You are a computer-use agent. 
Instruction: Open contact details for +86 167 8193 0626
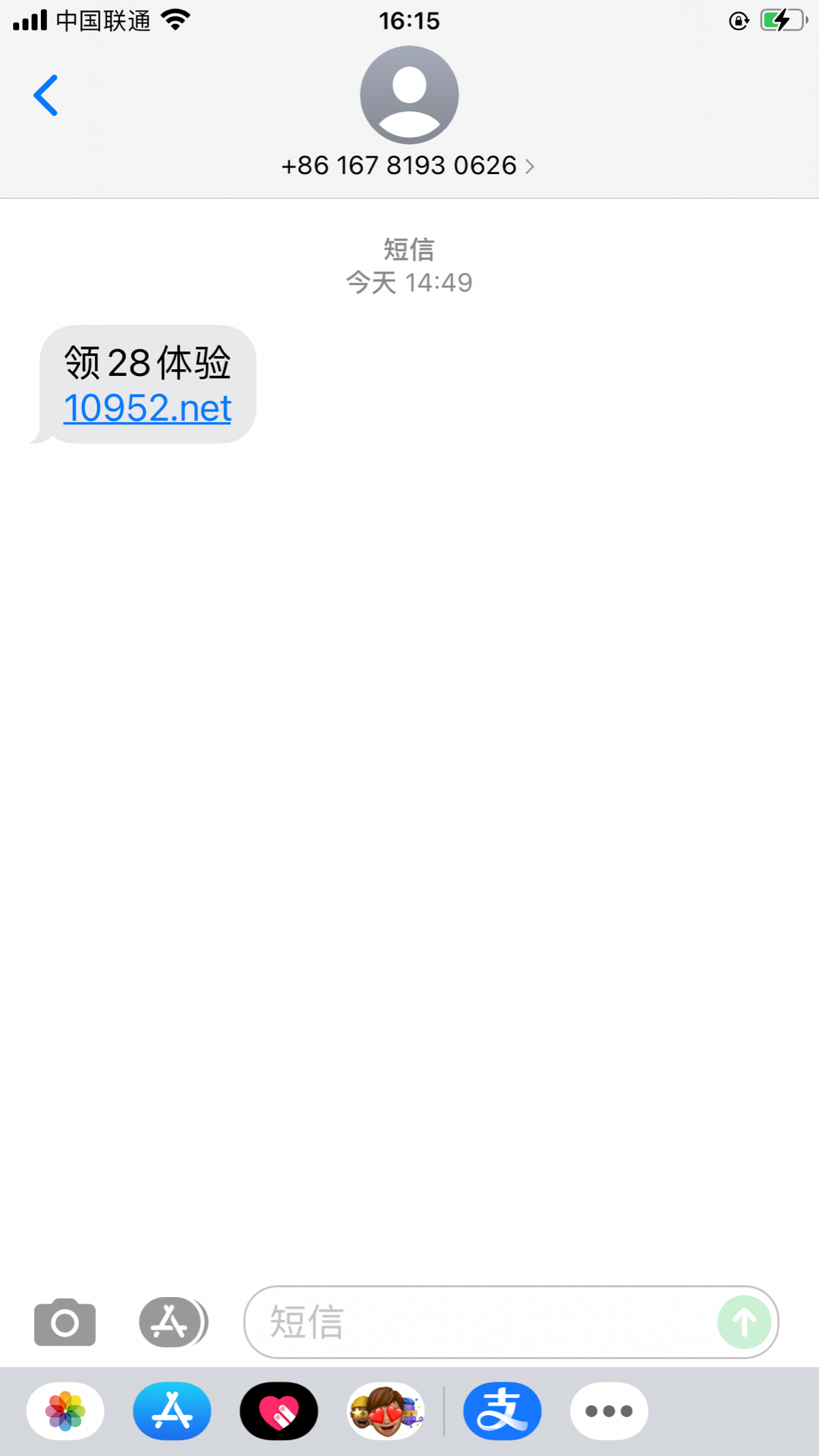tap(408, 165)
